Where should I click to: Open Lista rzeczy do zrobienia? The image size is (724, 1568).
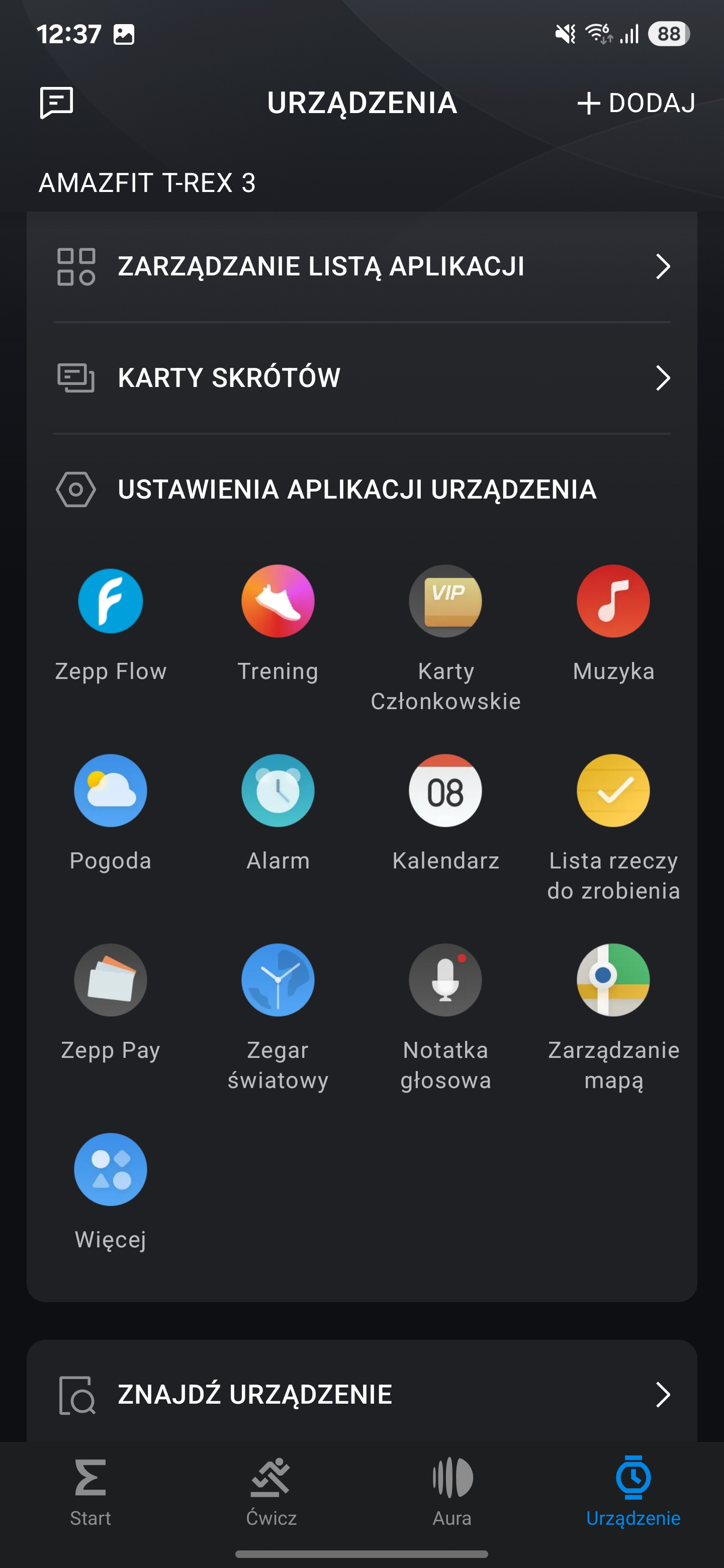[x=613, y=791]
